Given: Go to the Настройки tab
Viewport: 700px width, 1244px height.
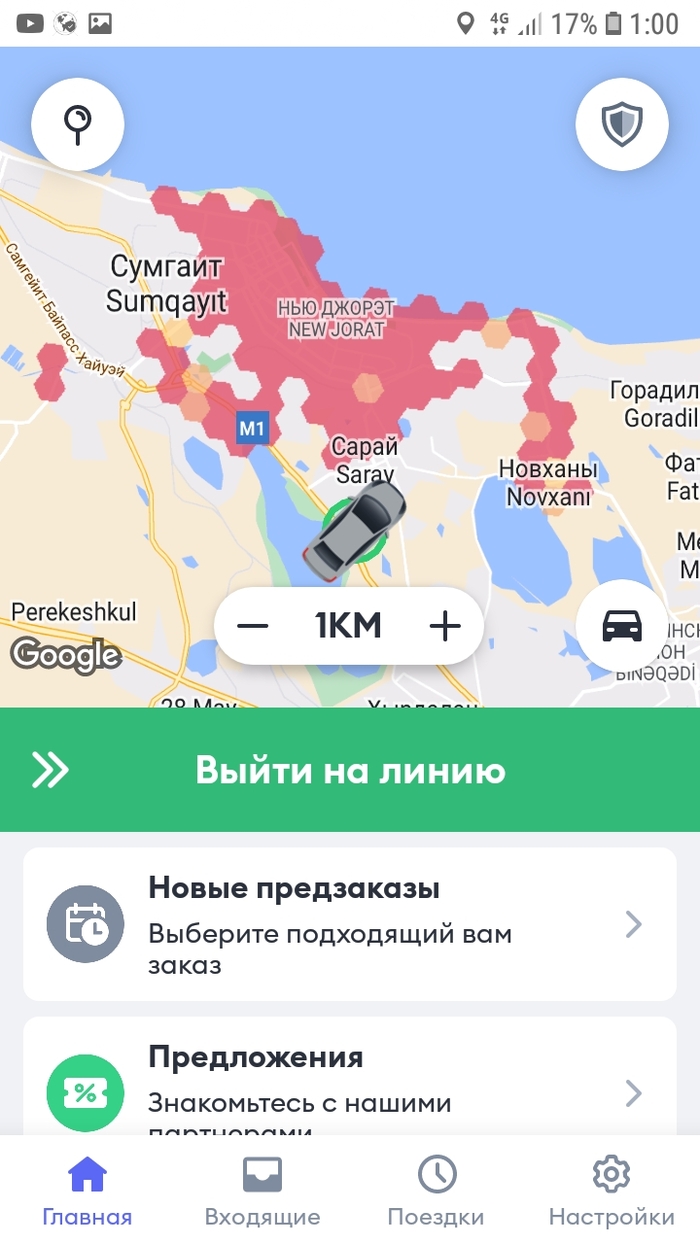Looking at the screenshot, I should (611, 1191).
